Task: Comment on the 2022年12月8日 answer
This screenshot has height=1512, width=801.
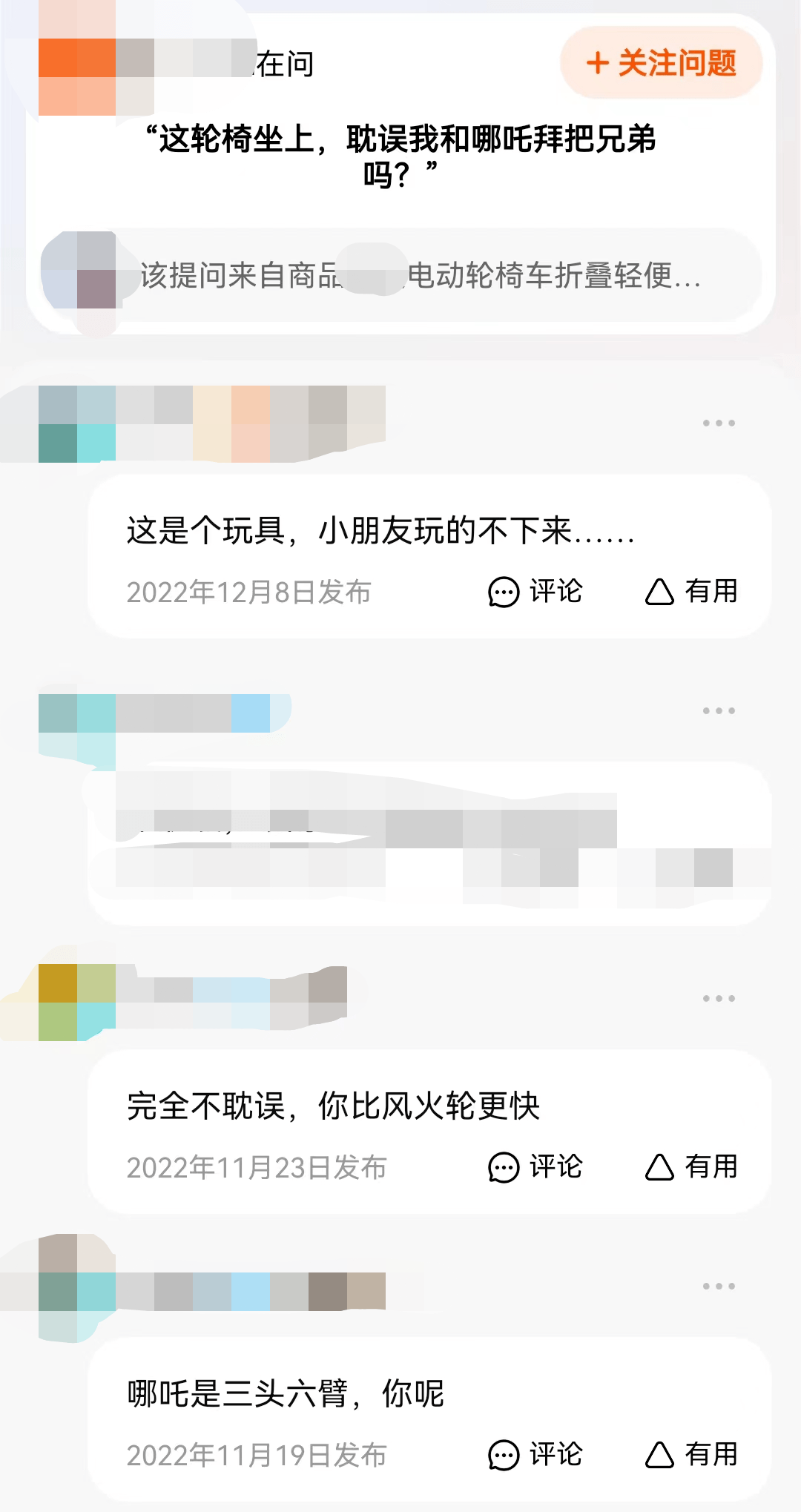Action: click(535, 592)
